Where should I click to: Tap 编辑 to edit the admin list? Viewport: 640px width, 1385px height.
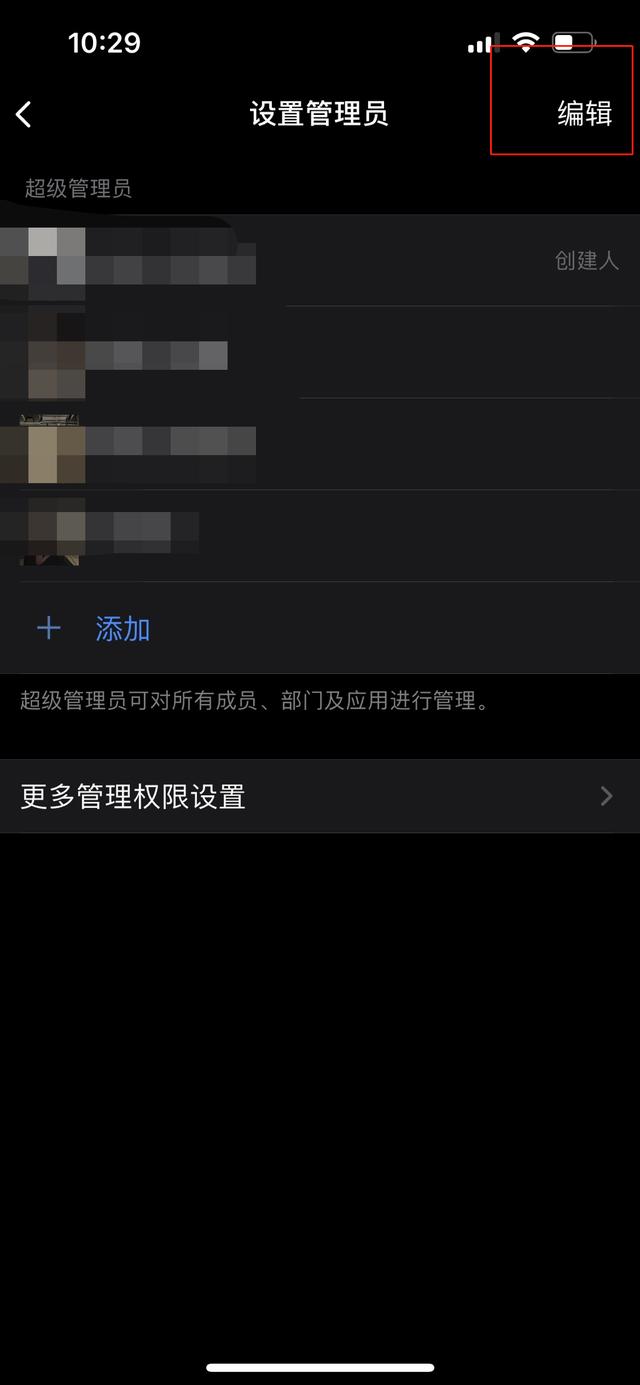coord(584,114)
